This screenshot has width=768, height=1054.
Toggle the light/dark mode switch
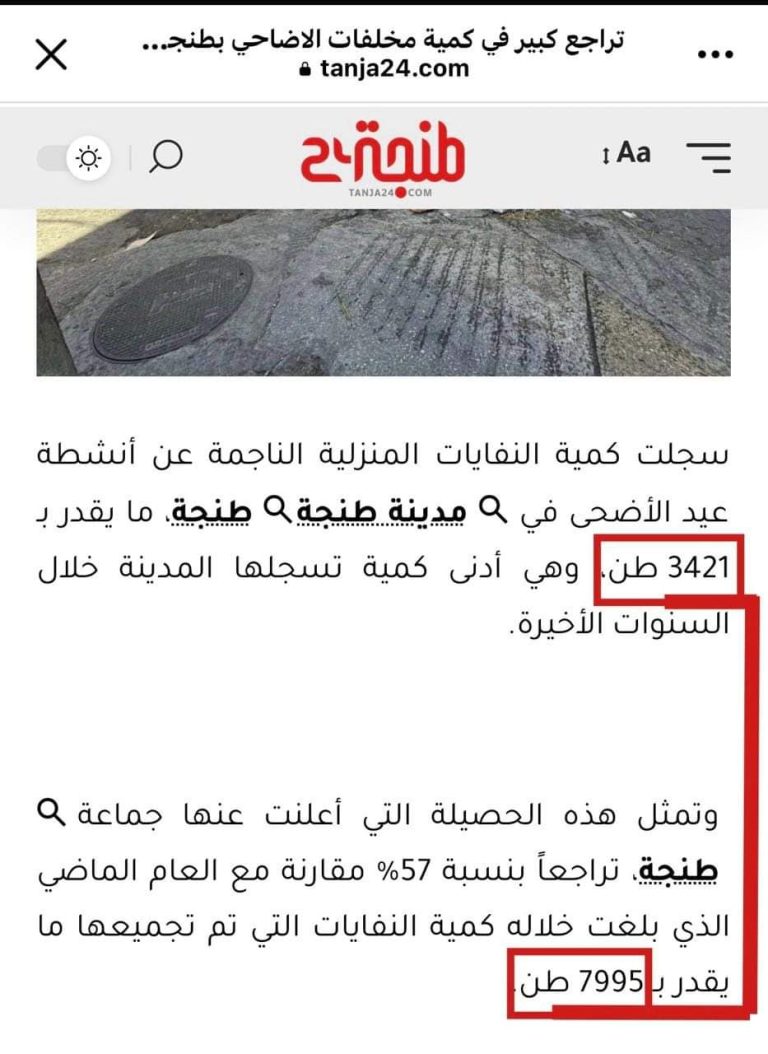pyautogui.click(x=74, y=158)
